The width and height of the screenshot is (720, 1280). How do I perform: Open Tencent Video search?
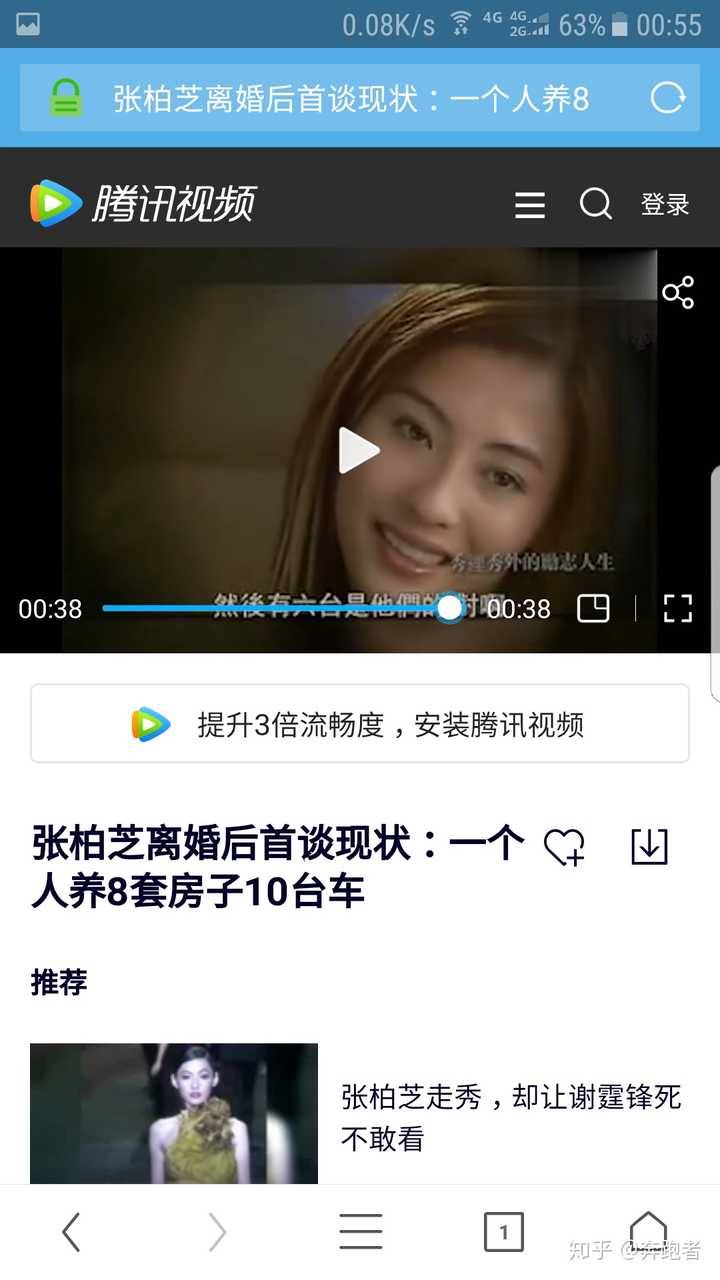(x=596, y=205)
